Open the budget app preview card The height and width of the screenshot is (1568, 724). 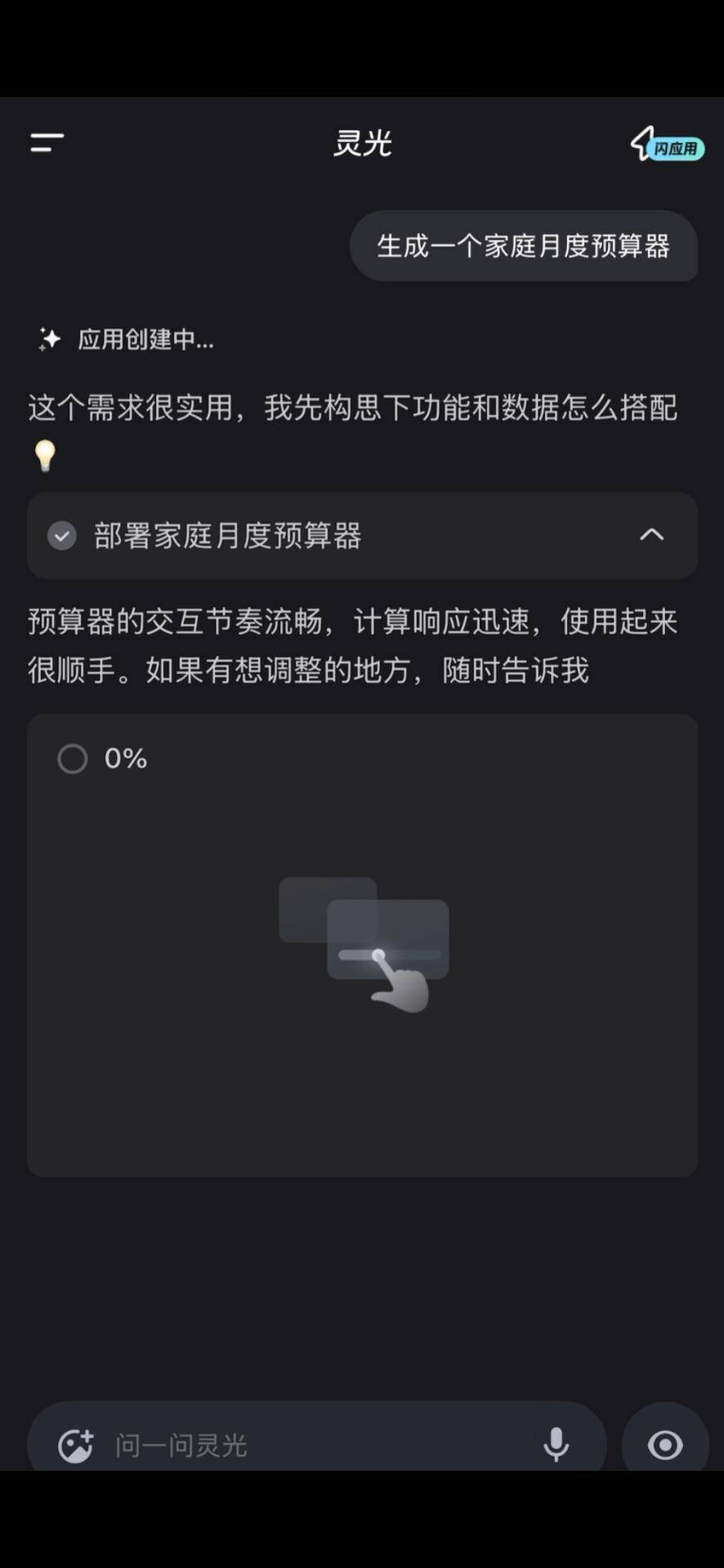362,945
